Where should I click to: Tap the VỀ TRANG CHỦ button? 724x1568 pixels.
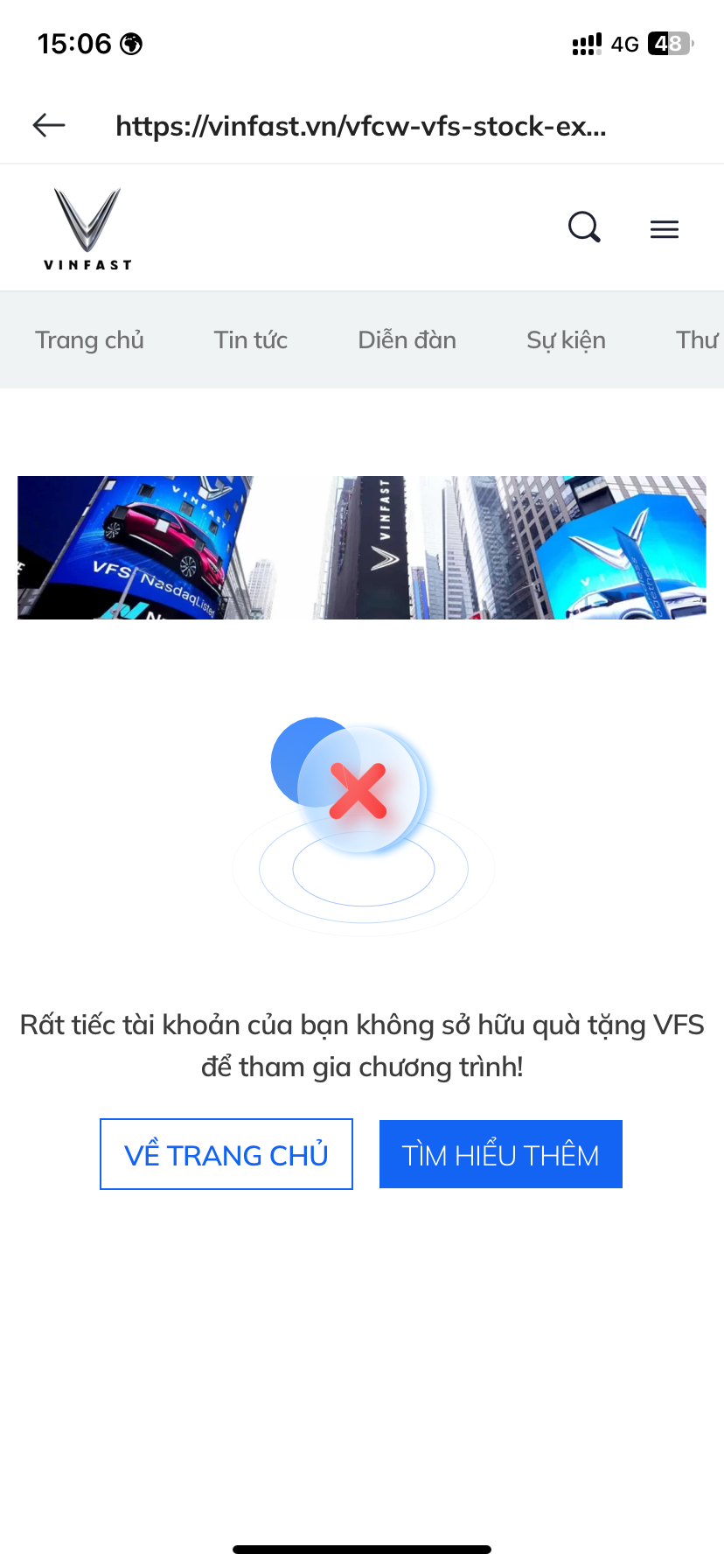[x=226, y=1154]
